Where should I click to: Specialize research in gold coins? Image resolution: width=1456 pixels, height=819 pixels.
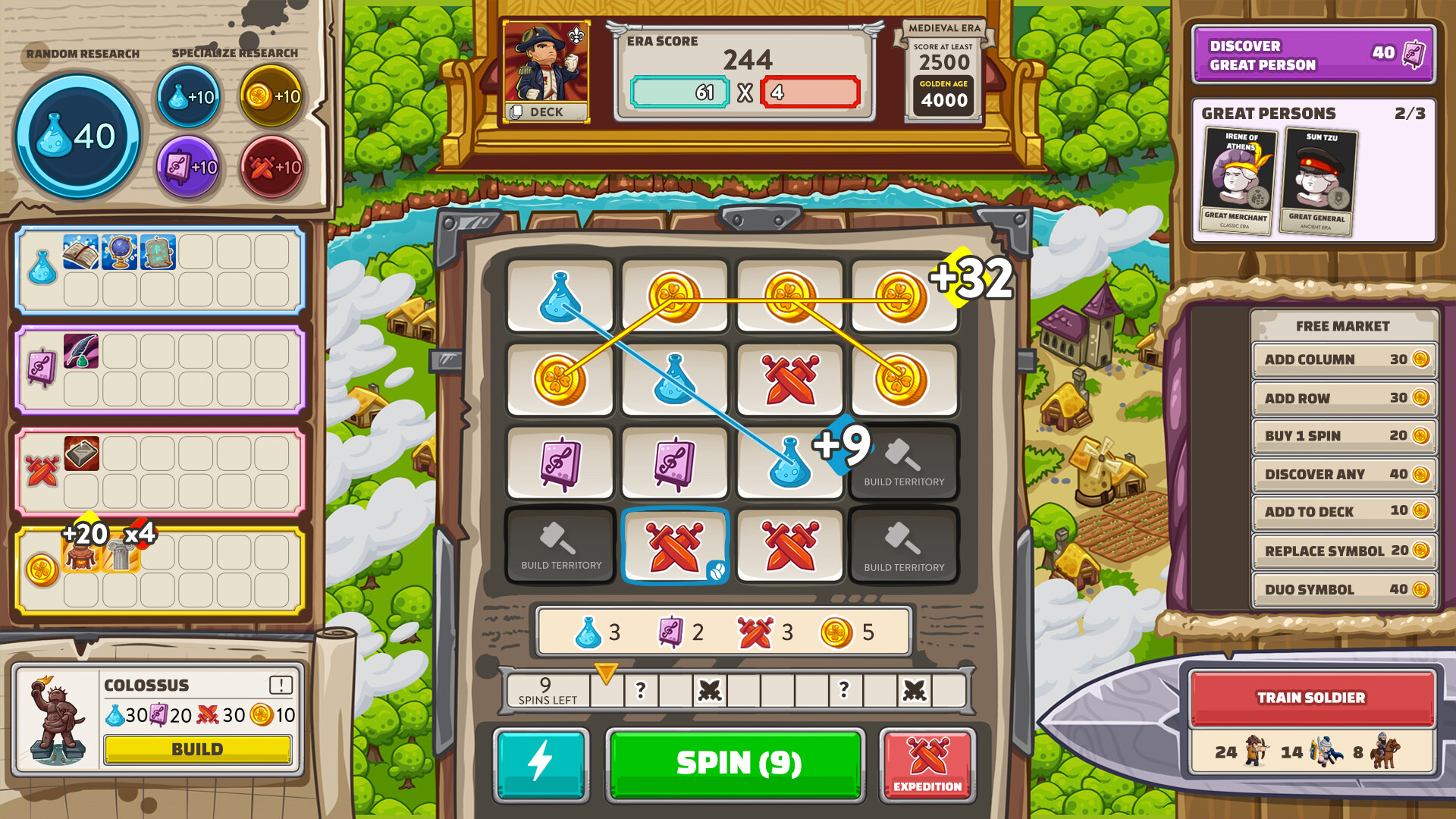[x=271, y=97]
